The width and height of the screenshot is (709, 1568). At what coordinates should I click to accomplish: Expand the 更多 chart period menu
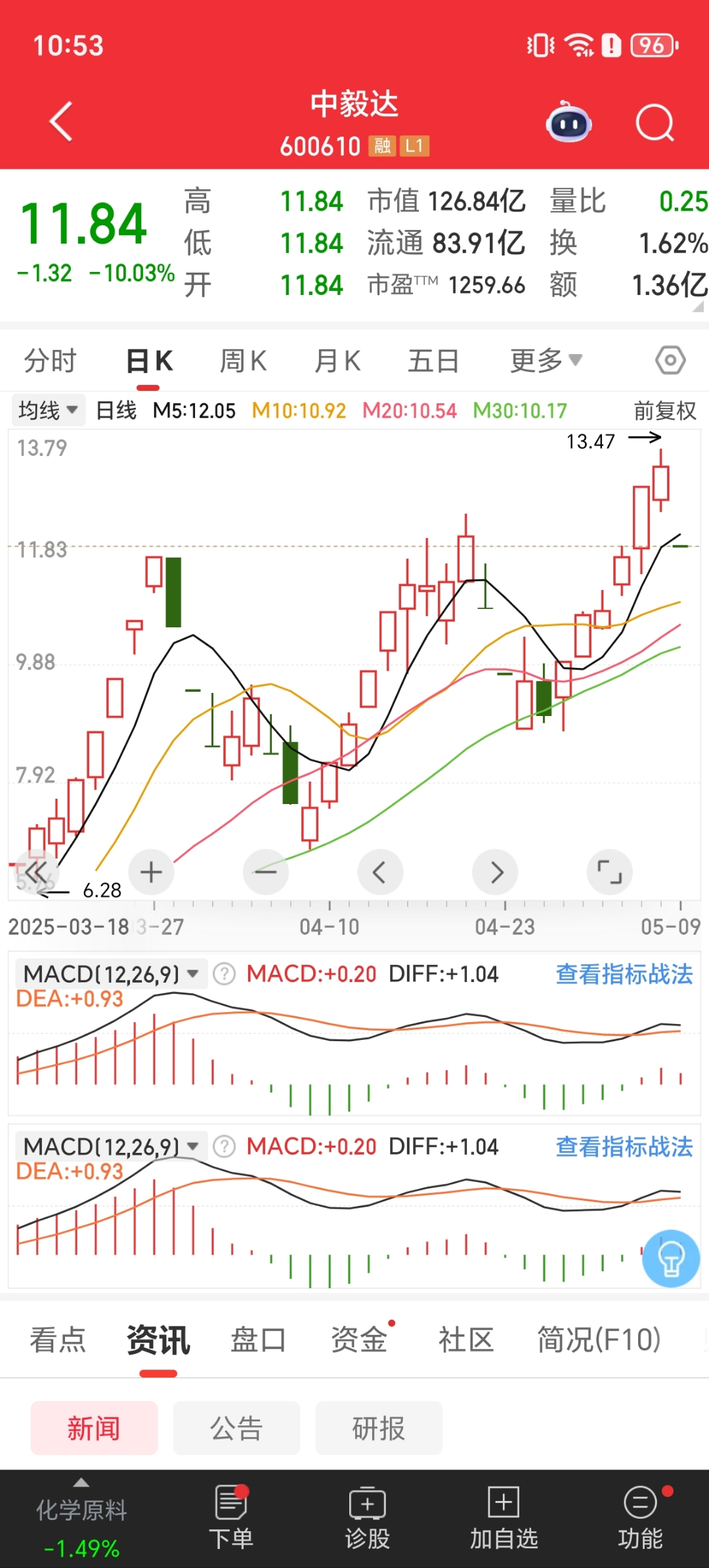click(x=547, y=360)
